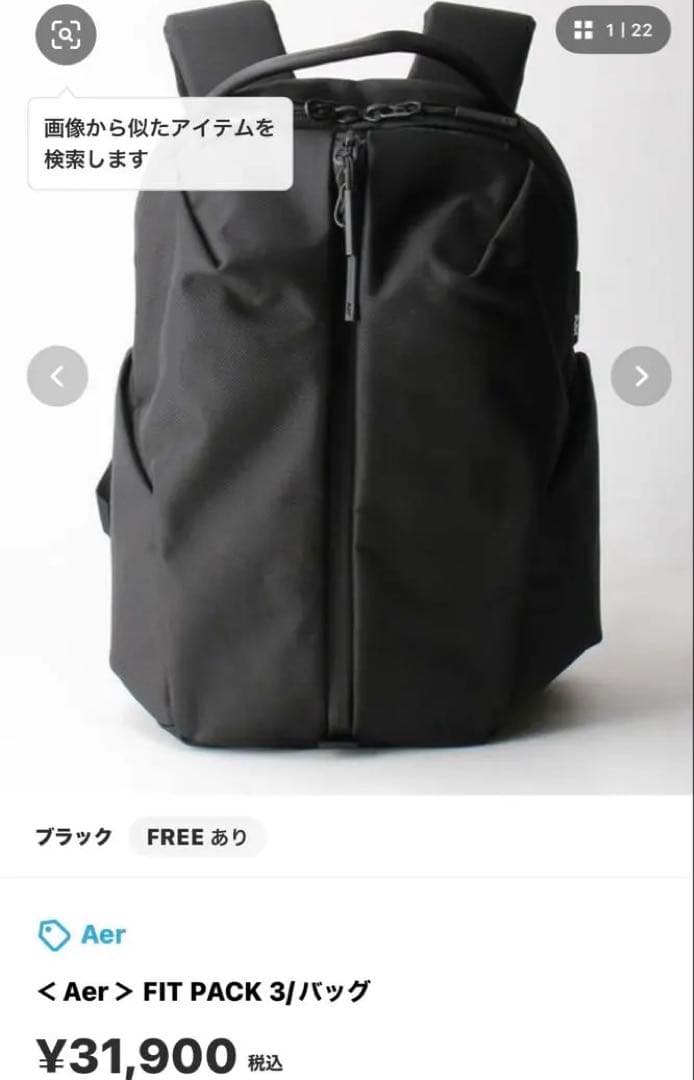Open the Aer brand page
The height and width of the screenshot is (1080, 694).
point(82,935)
